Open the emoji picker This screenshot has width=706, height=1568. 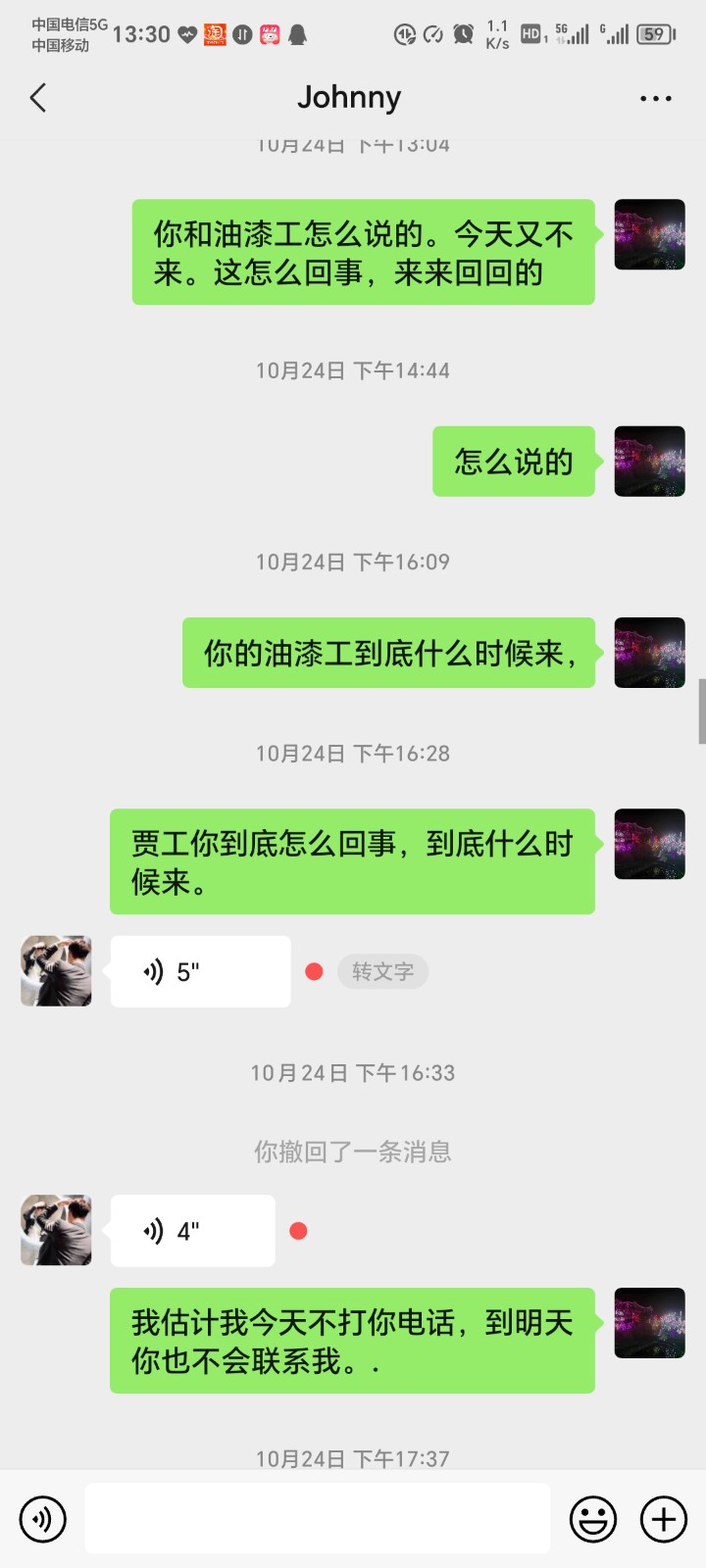[x=593, y=1519]
